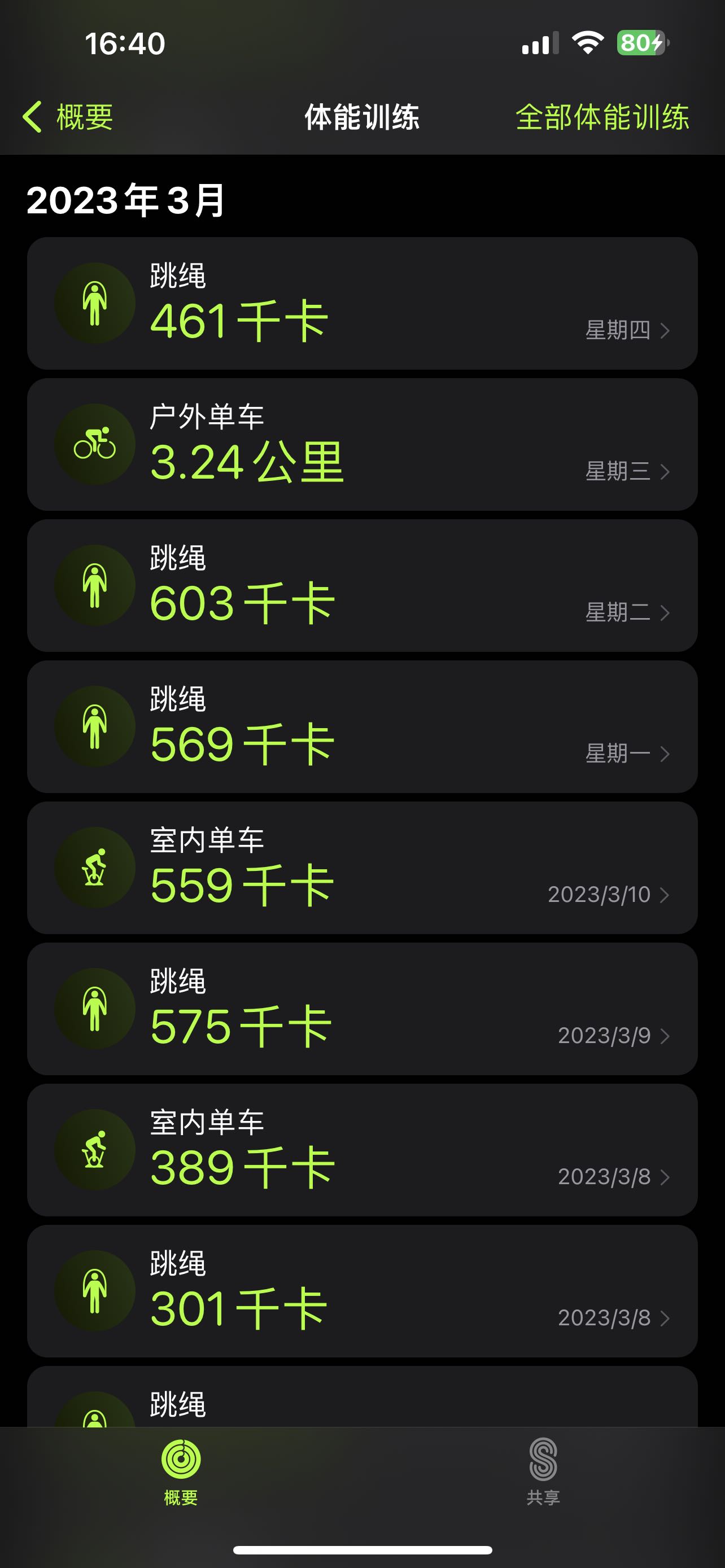
Task: Switch to the 共享 tab
Action: point(543,1472)
